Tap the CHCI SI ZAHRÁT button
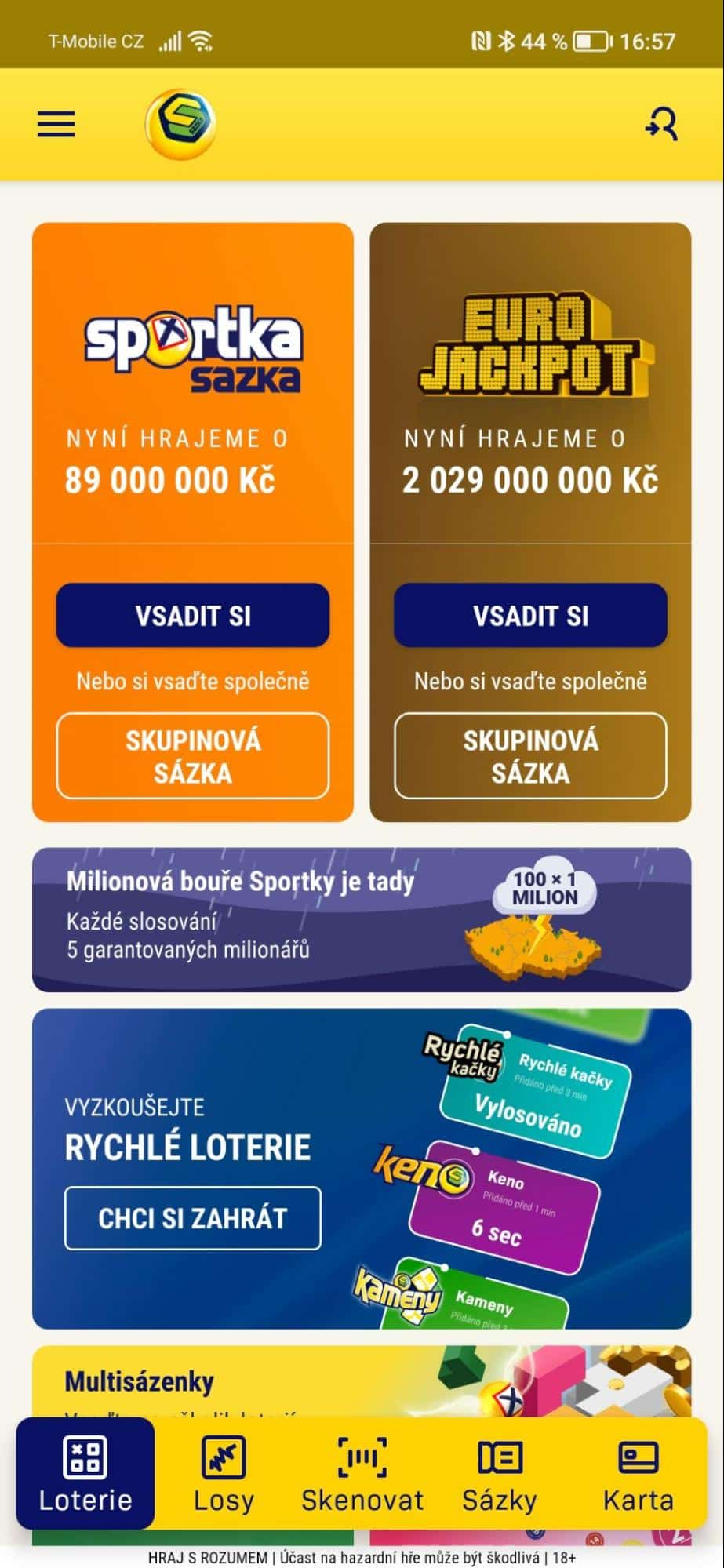This screenshot has width=724, height=1568. tap(193, 1218)
